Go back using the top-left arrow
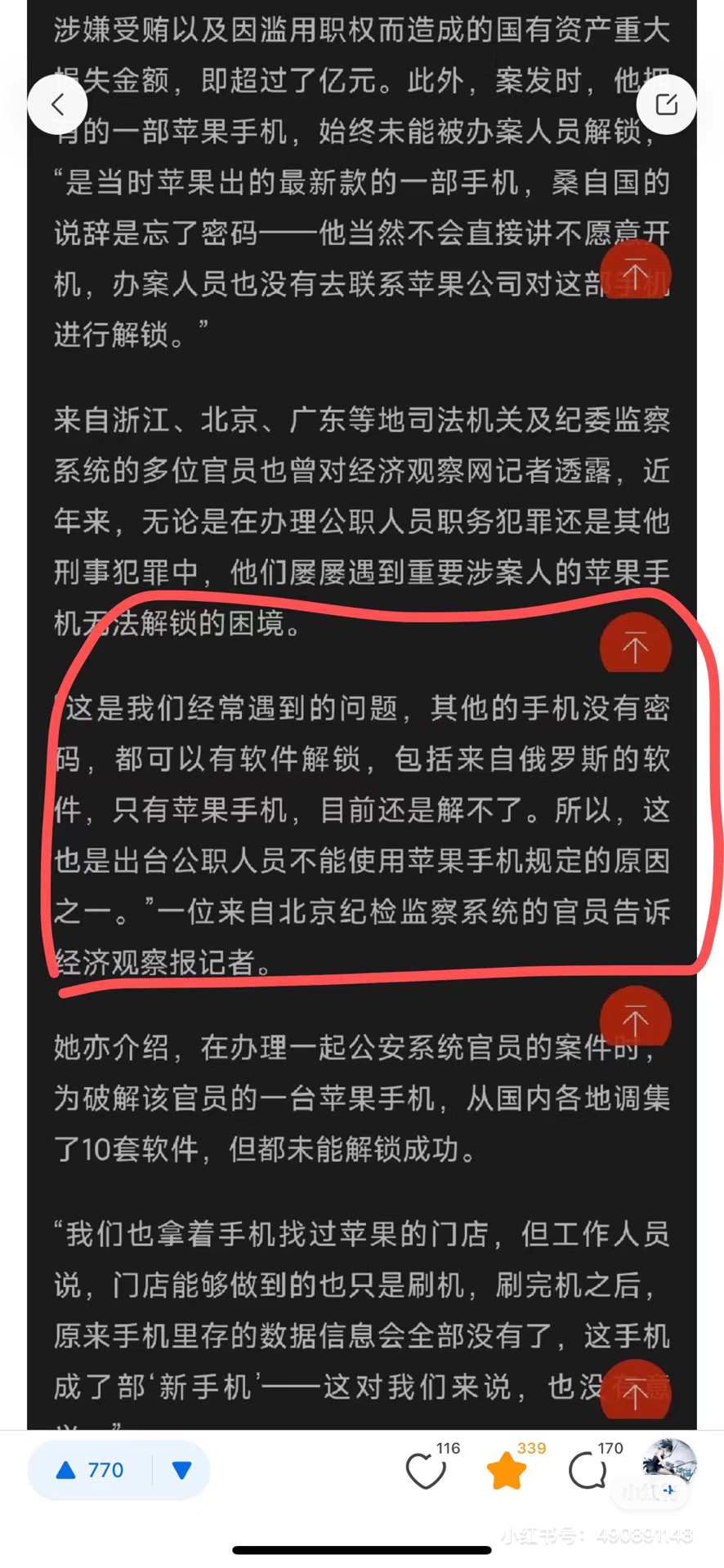The image size is (724, 1568). pos(57,105)
